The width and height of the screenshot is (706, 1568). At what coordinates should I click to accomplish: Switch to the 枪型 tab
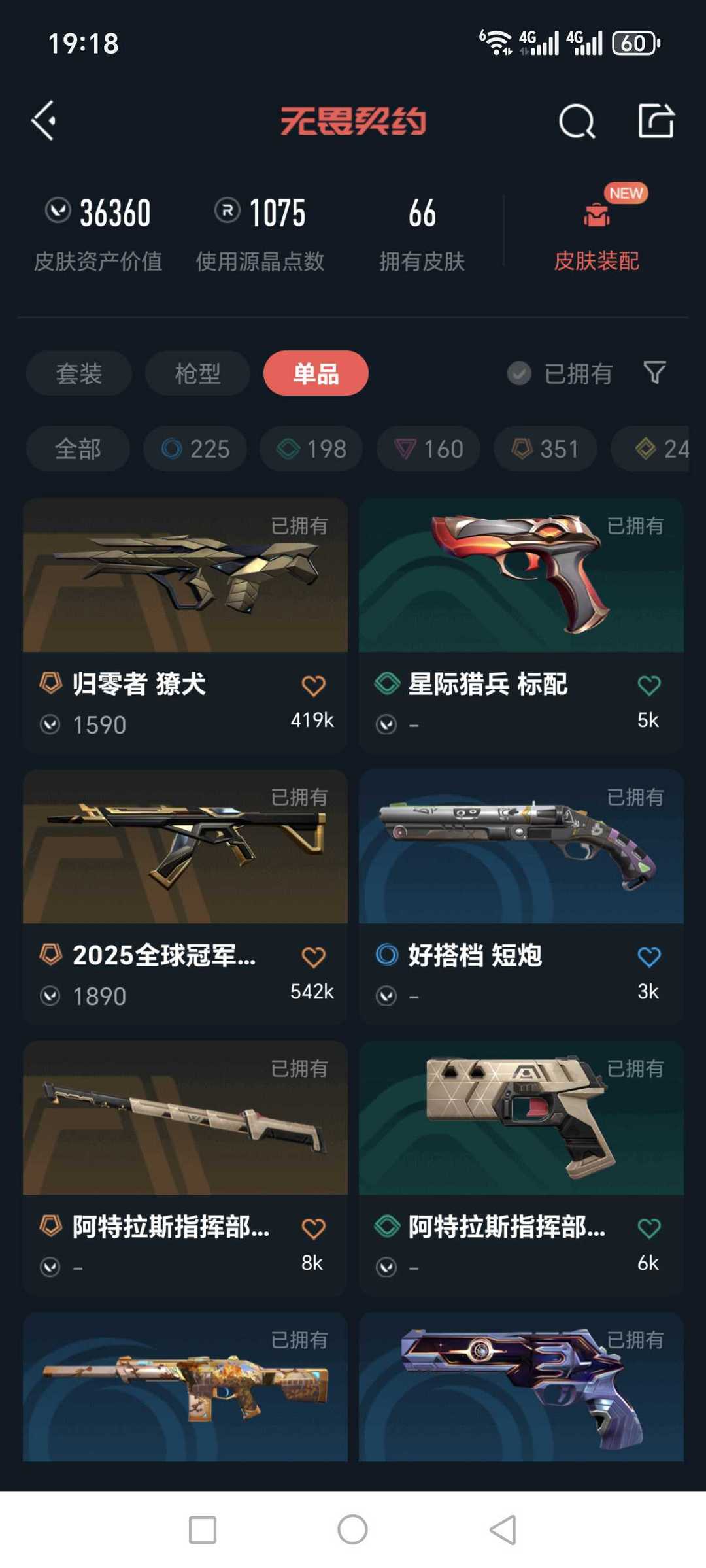197,373
